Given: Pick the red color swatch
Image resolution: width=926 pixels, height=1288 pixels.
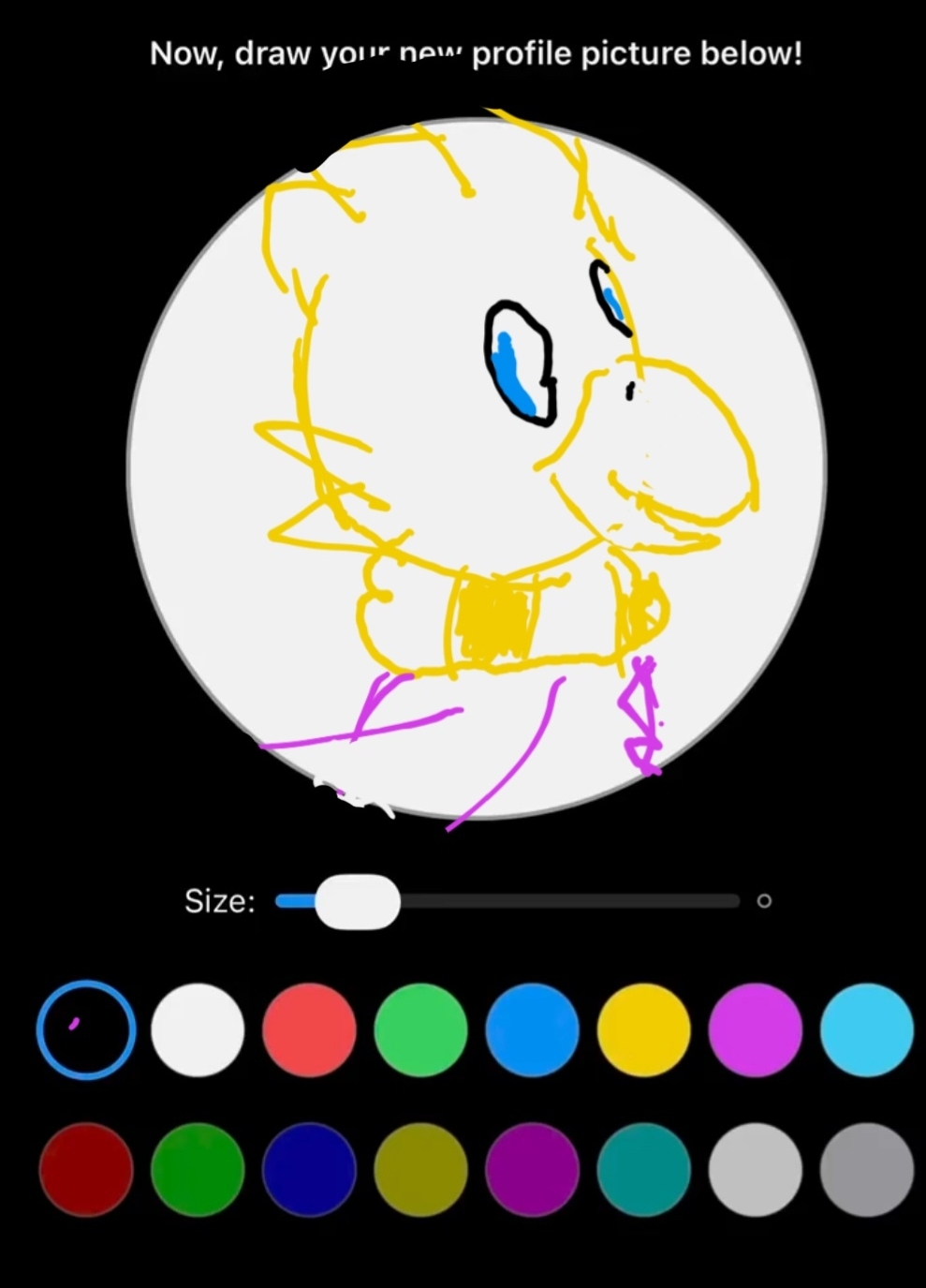Looking at the screenshot, I should (x=309, y=1029).
